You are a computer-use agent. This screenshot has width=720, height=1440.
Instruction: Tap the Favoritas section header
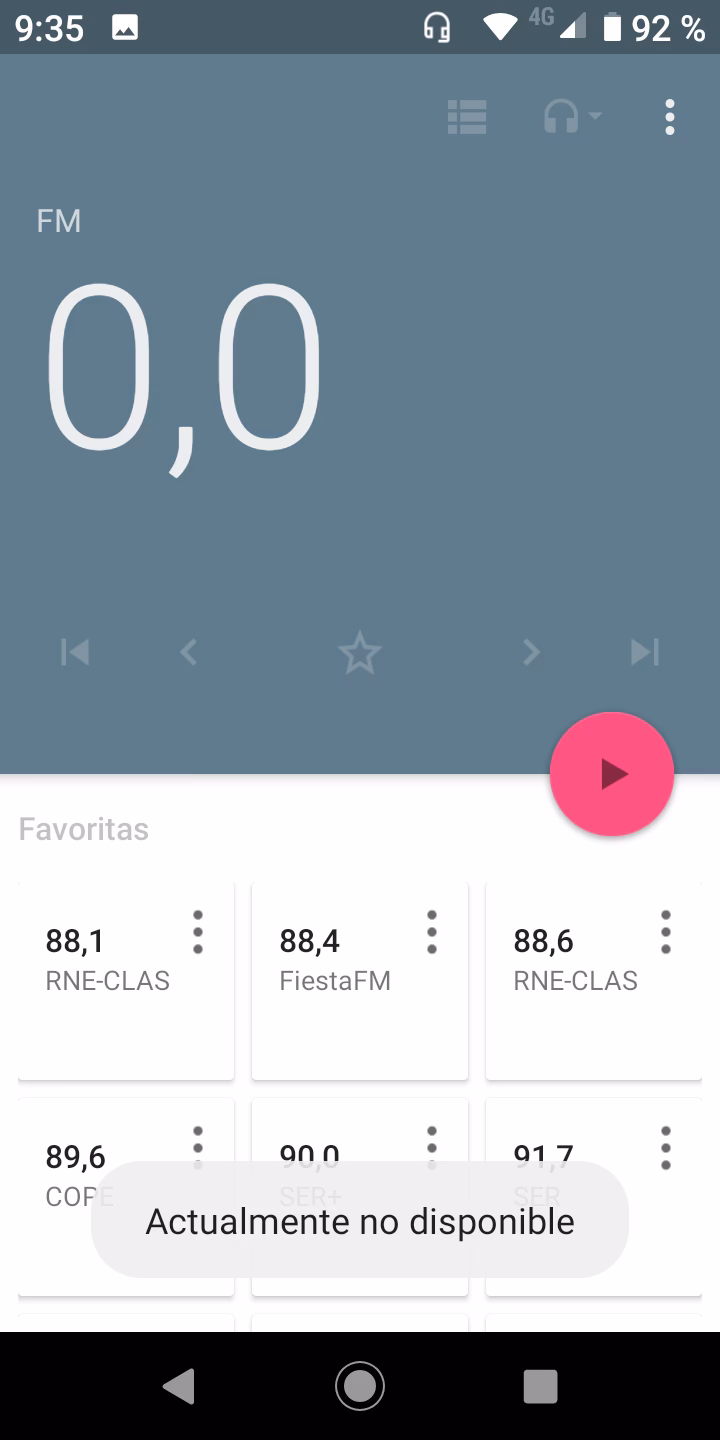84,828
